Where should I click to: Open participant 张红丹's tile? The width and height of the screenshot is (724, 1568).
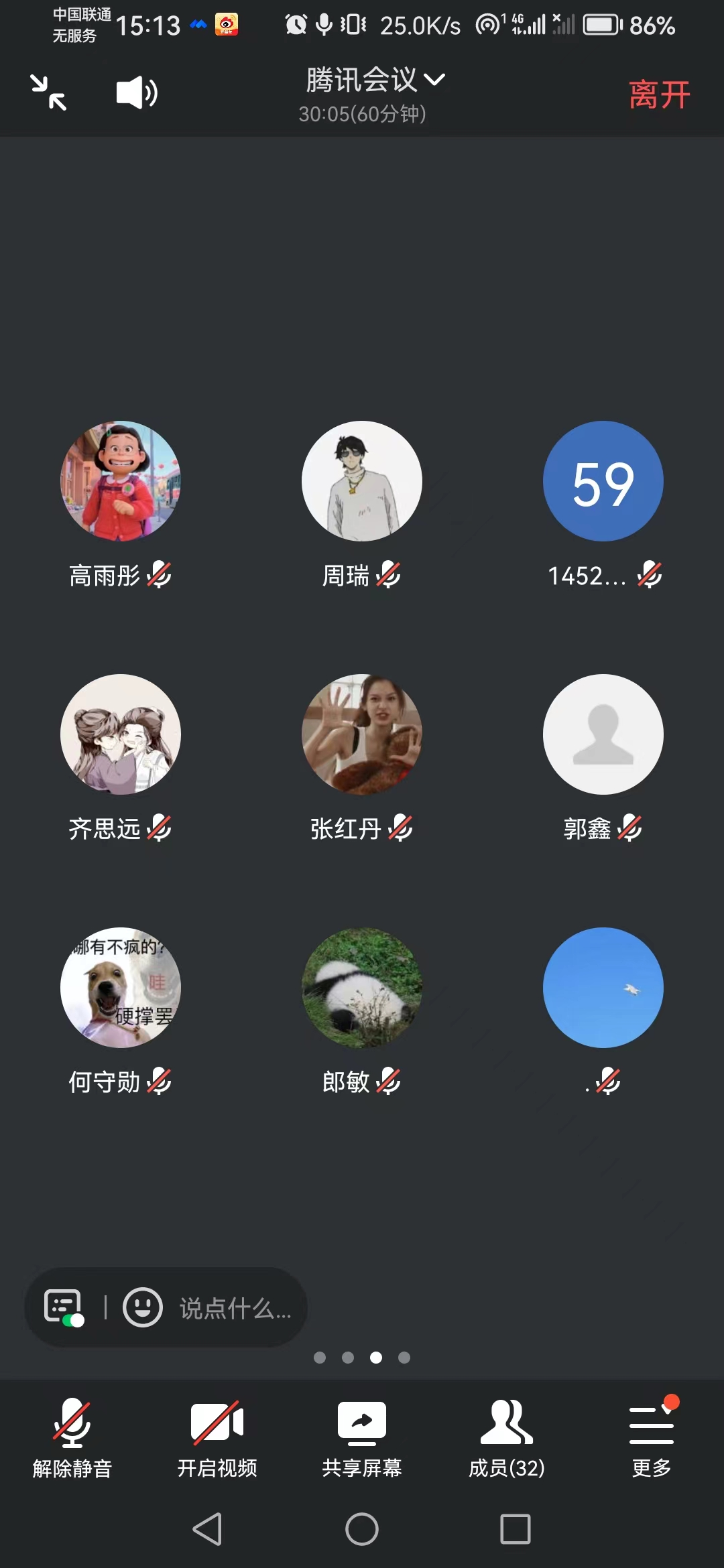(x=362, y=734)
